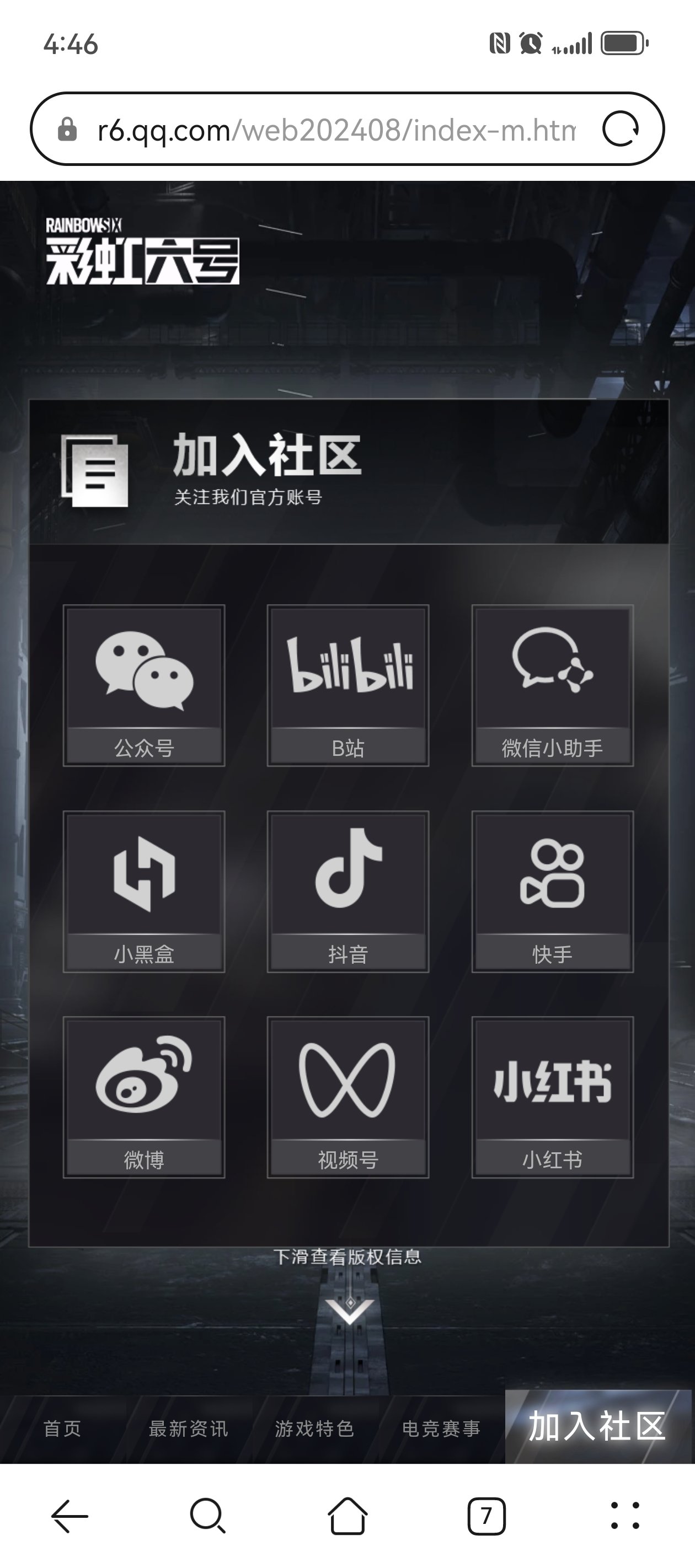Open the 小黑盒 community tile

pos(144,891)
